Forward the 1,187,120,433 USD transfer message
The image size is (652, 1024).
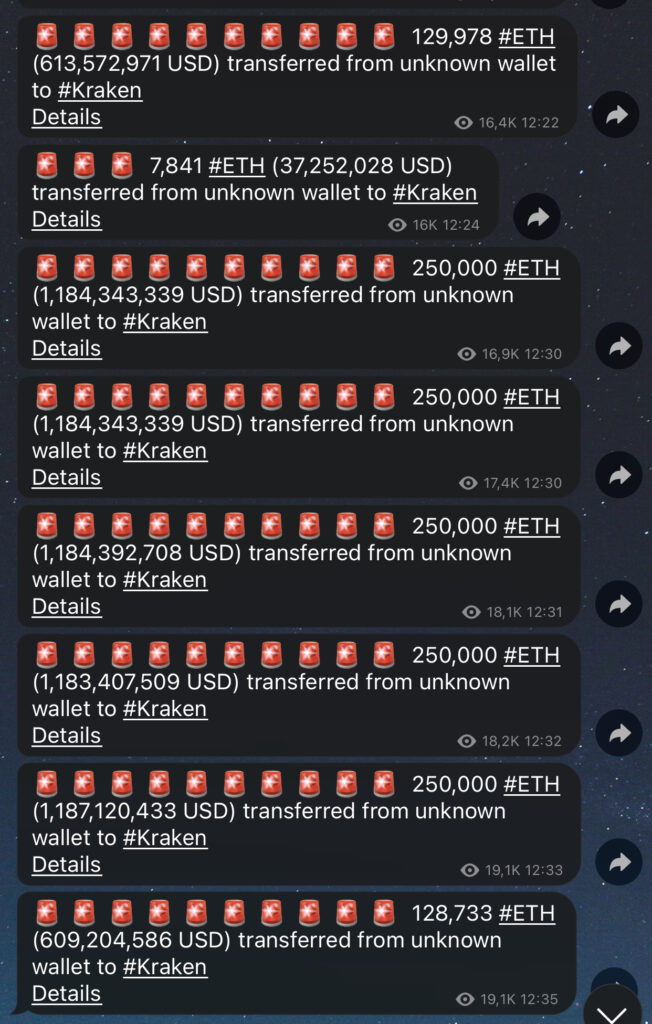point(617,862)
